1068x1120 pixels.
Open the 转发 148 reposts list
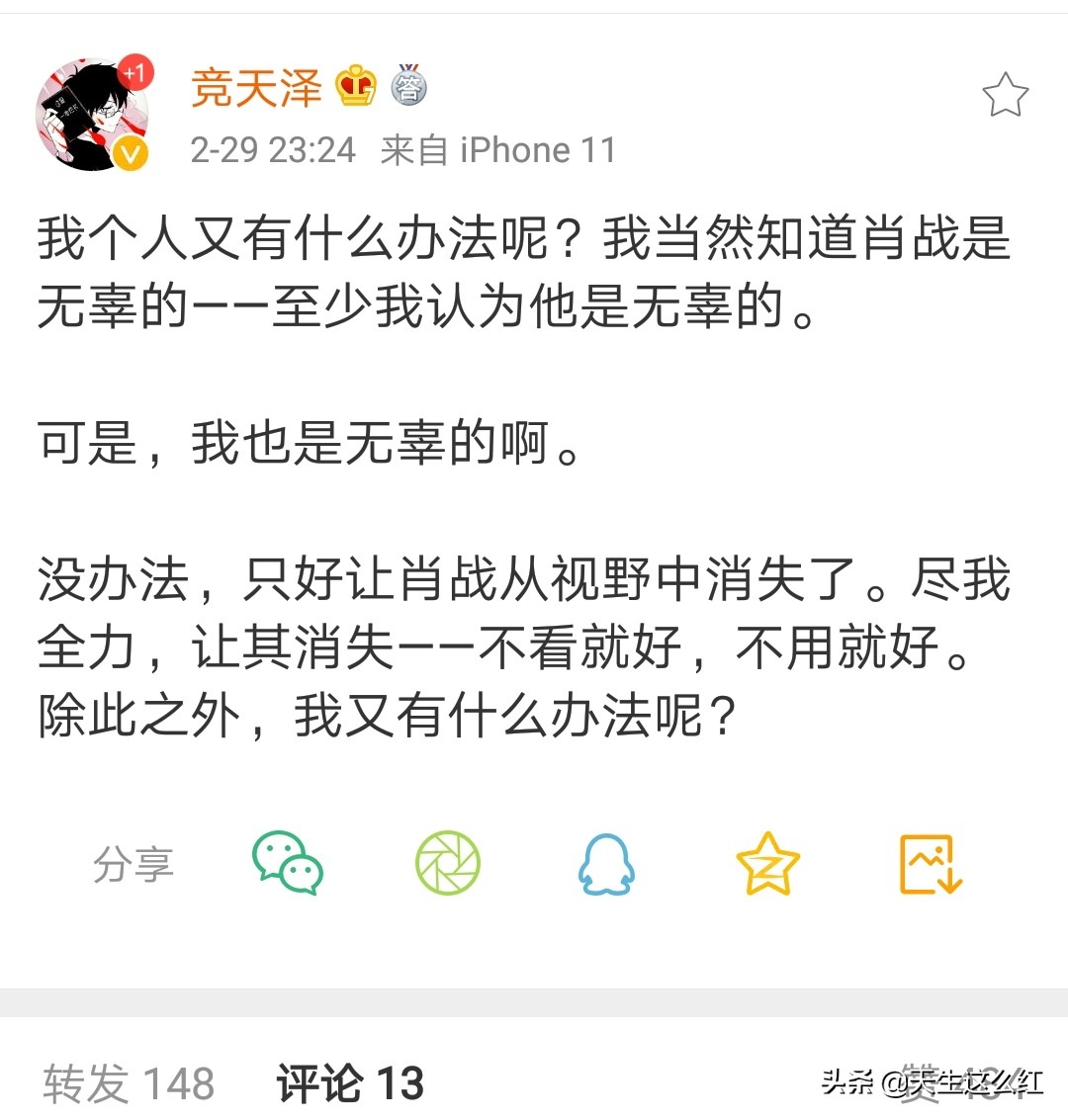point(127,1084)
